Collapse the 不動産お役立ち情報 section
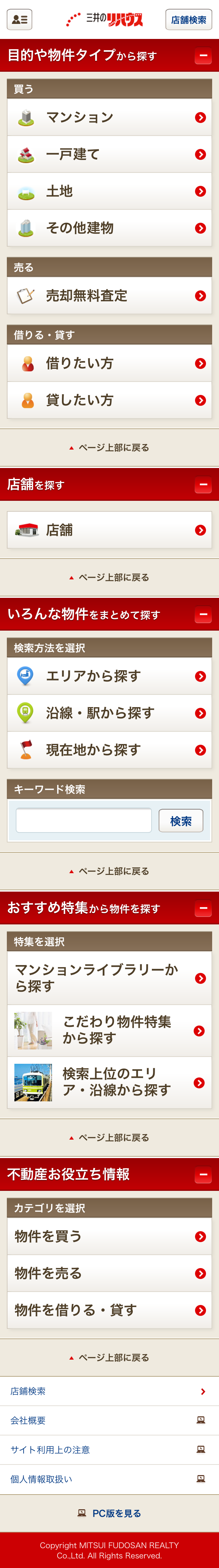The width and height of the screenshot is (219, 1568). tap(203, 1175)
